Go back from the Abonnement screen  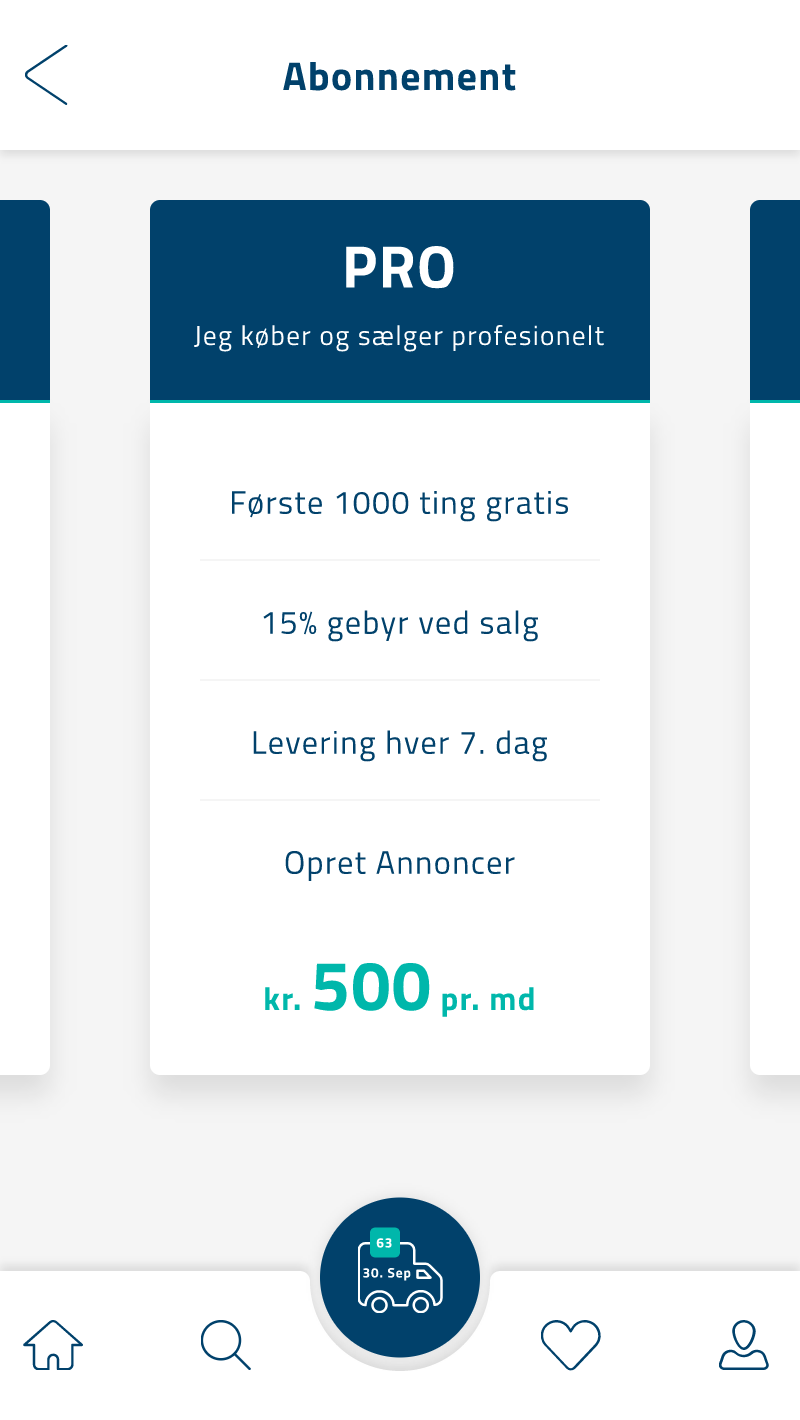[46, 75]
